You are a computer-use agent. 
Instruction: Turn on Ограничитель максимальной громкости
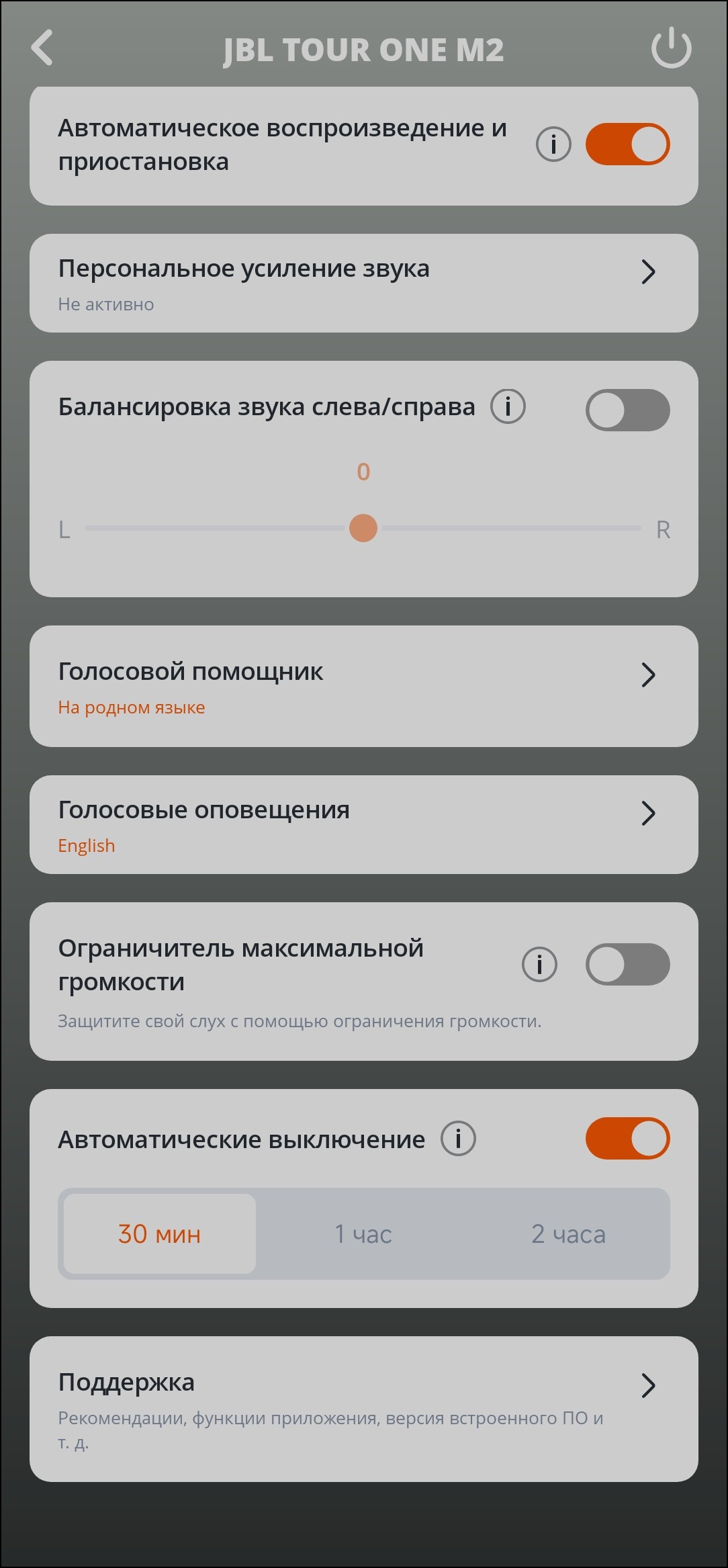click(x=627, y=964)
